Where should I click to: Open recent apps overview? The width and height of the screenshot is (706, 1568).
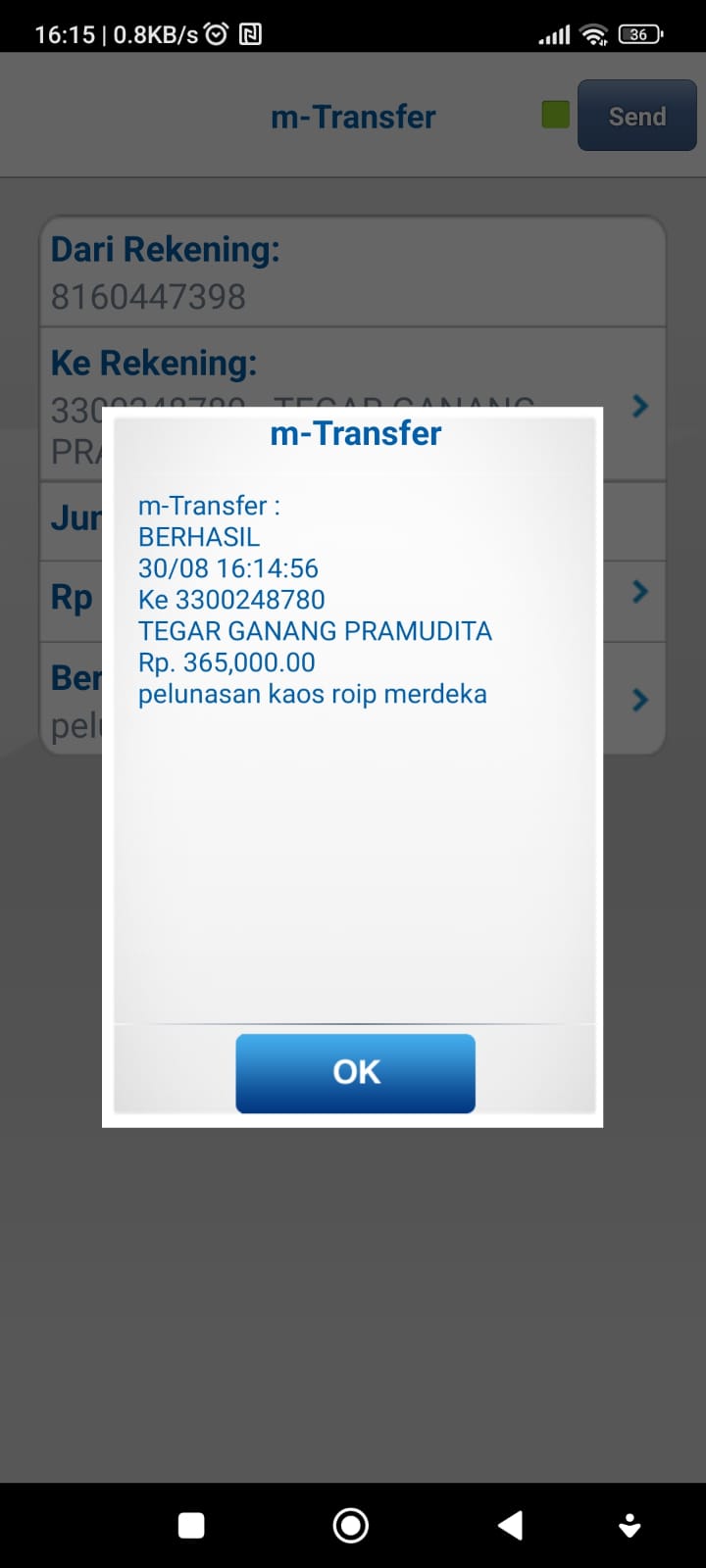pos(191,1525)
